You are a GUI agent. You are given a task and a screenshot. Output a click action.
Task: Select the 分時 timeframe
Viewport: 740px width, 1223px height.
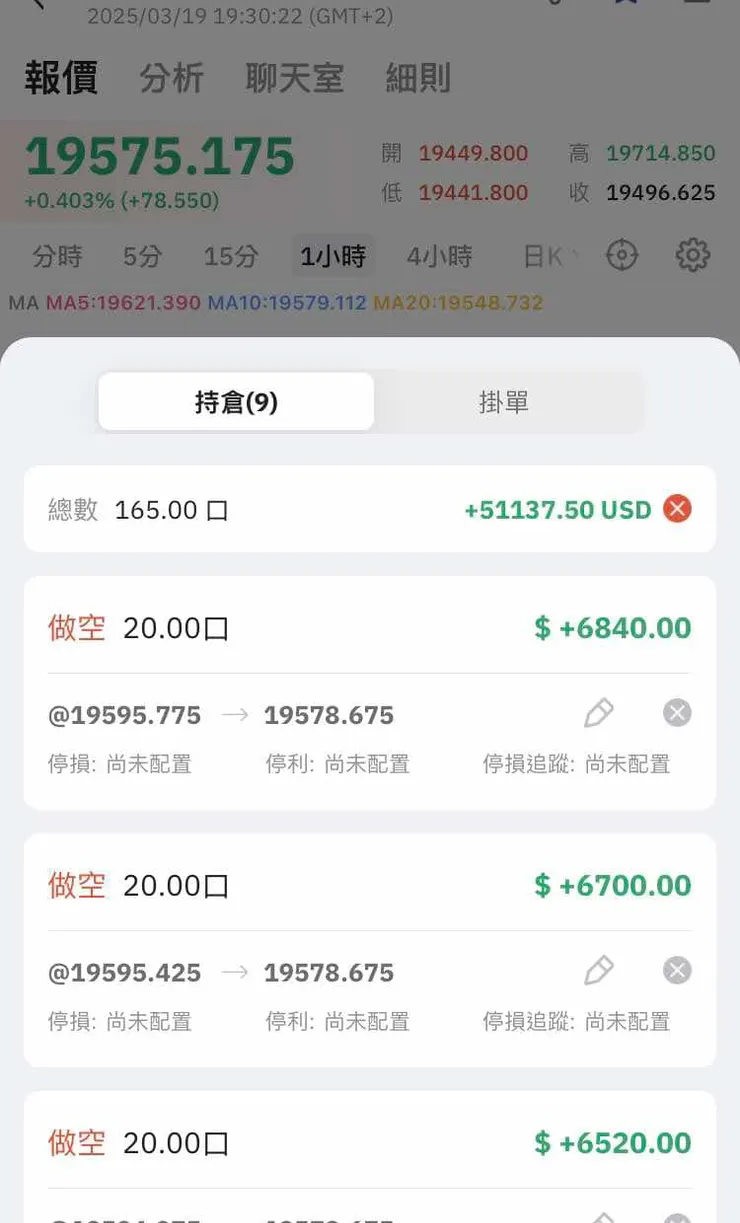click(57, 255)
